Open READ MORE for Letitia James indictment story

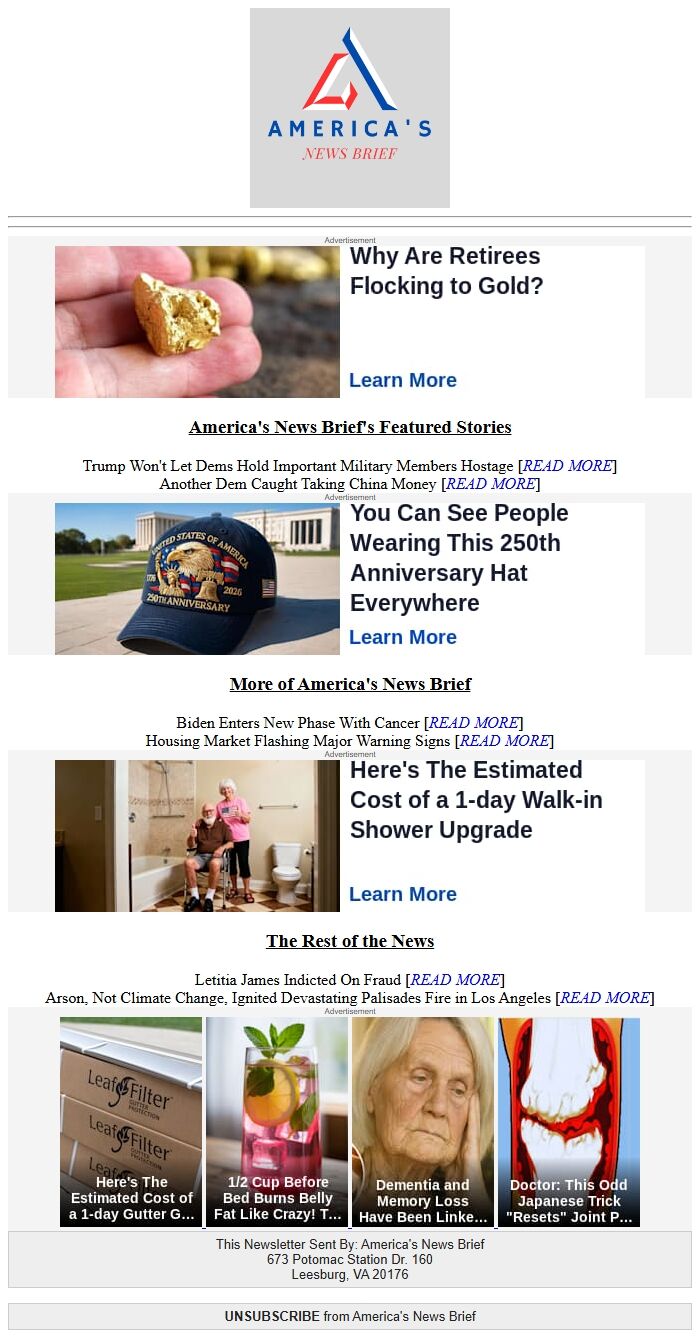pyautogui.click(x=454, y=980)
